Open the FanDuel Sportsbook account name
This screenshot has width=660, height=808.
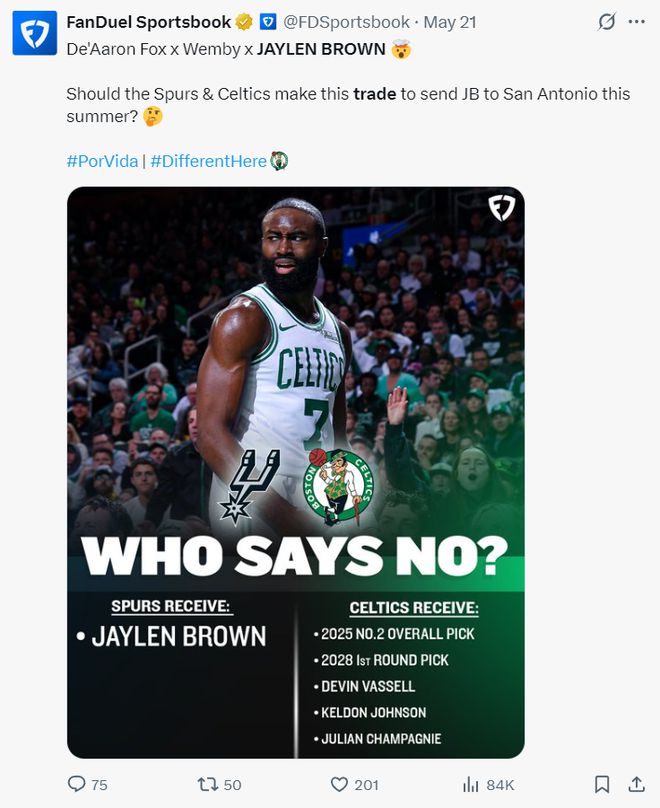coord(148,22)
